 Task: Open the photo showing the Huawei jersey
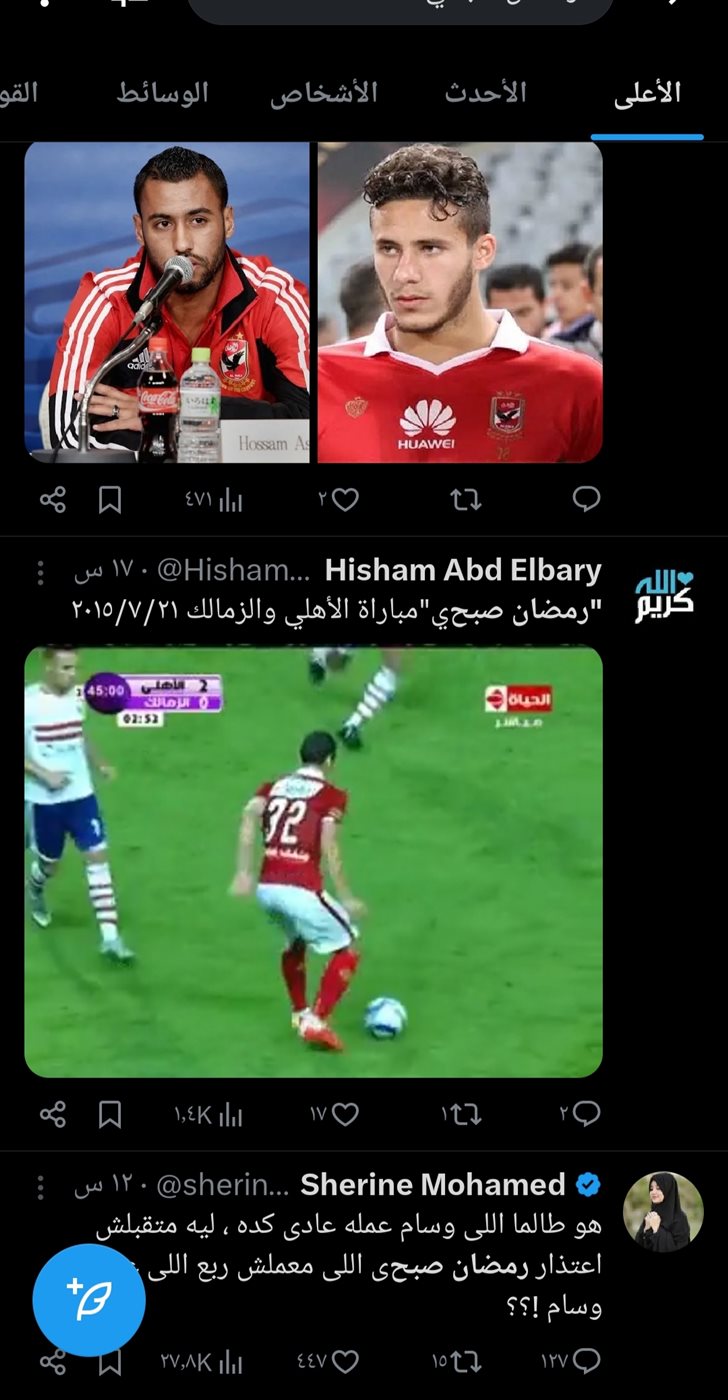pyautogui.click(x=460, y=302)
